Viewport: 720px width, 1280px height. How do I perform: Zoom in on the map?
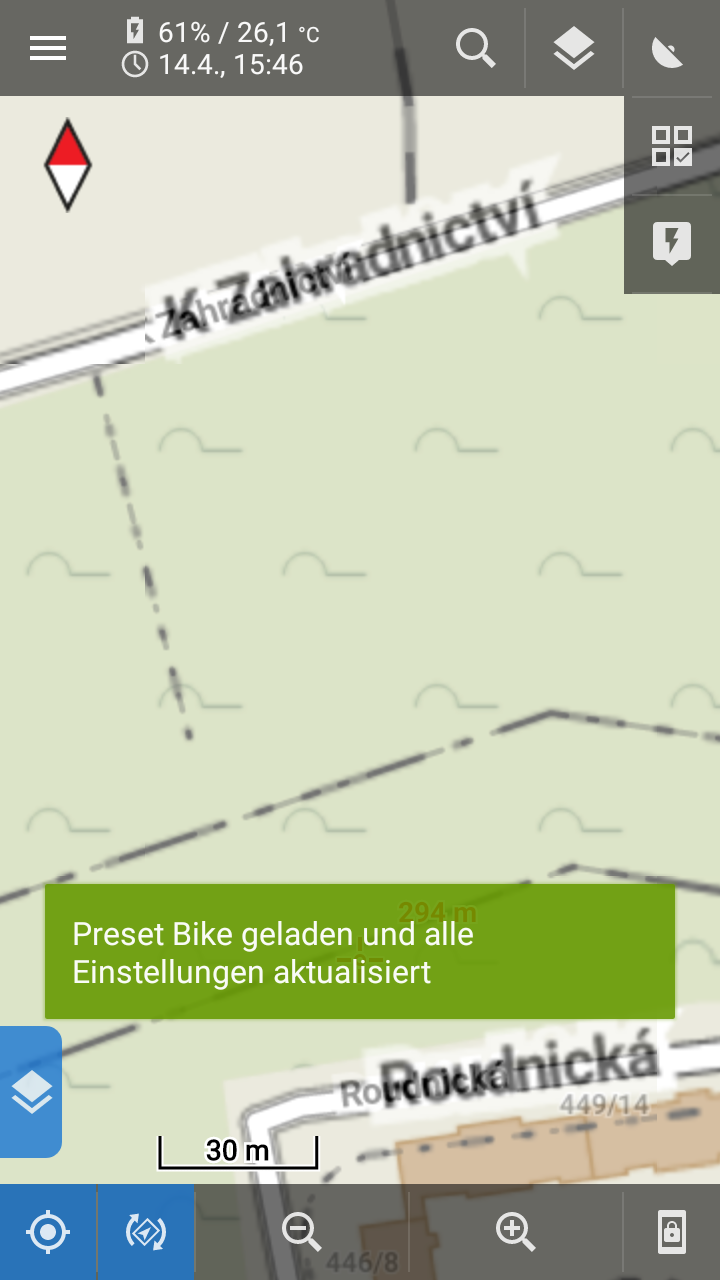coord(516,1232)
